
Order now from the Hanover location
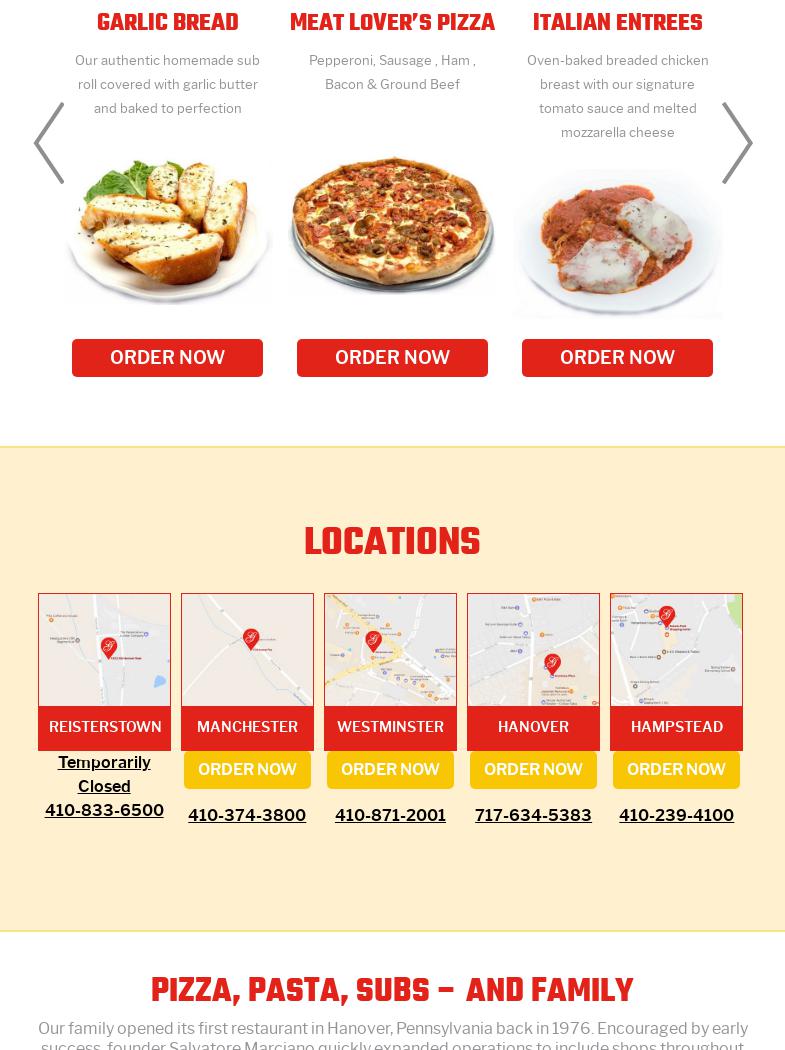[533, 770]
